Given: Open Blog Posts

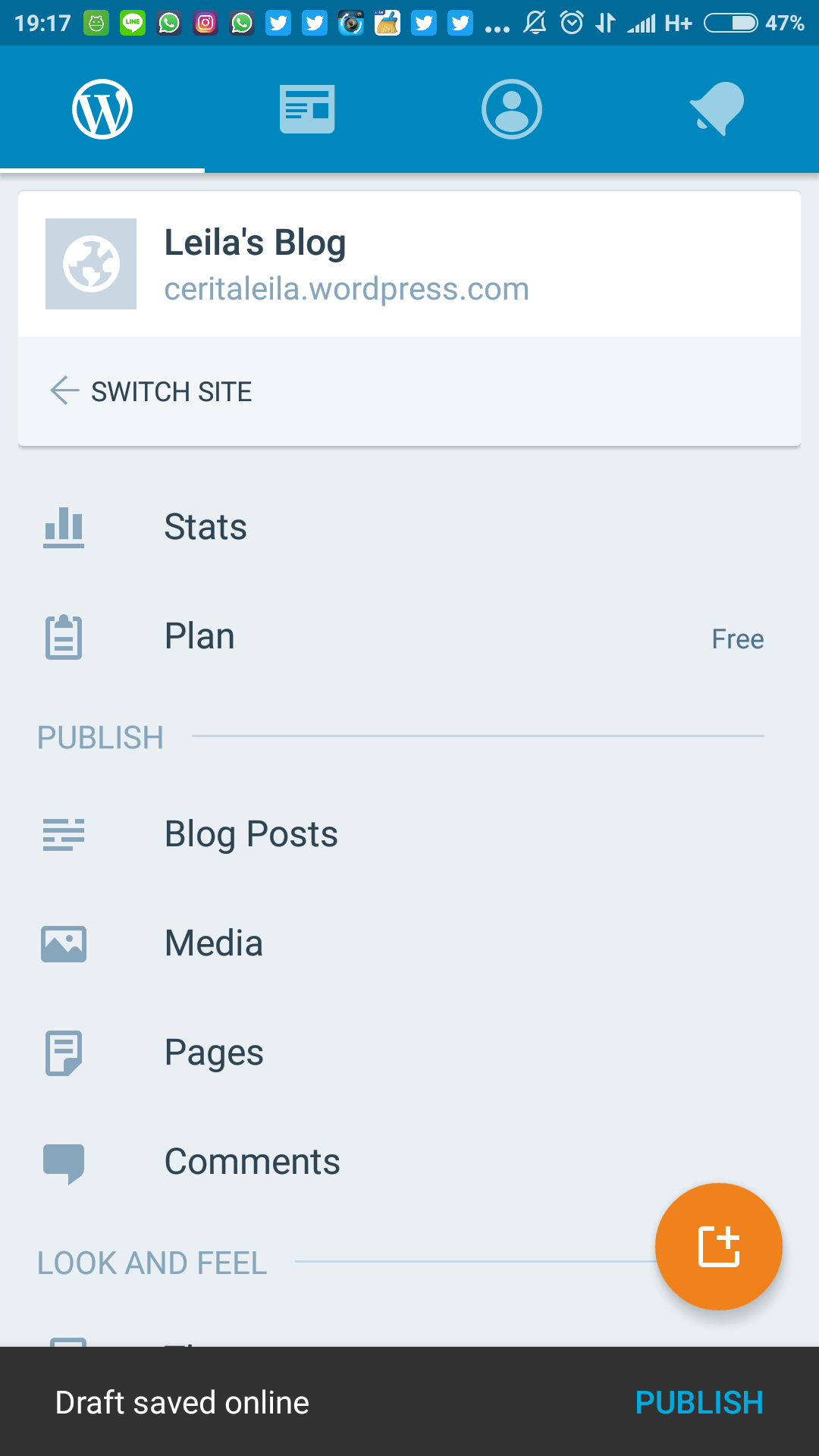Looking at the screenshot, I should coord(250,834).
